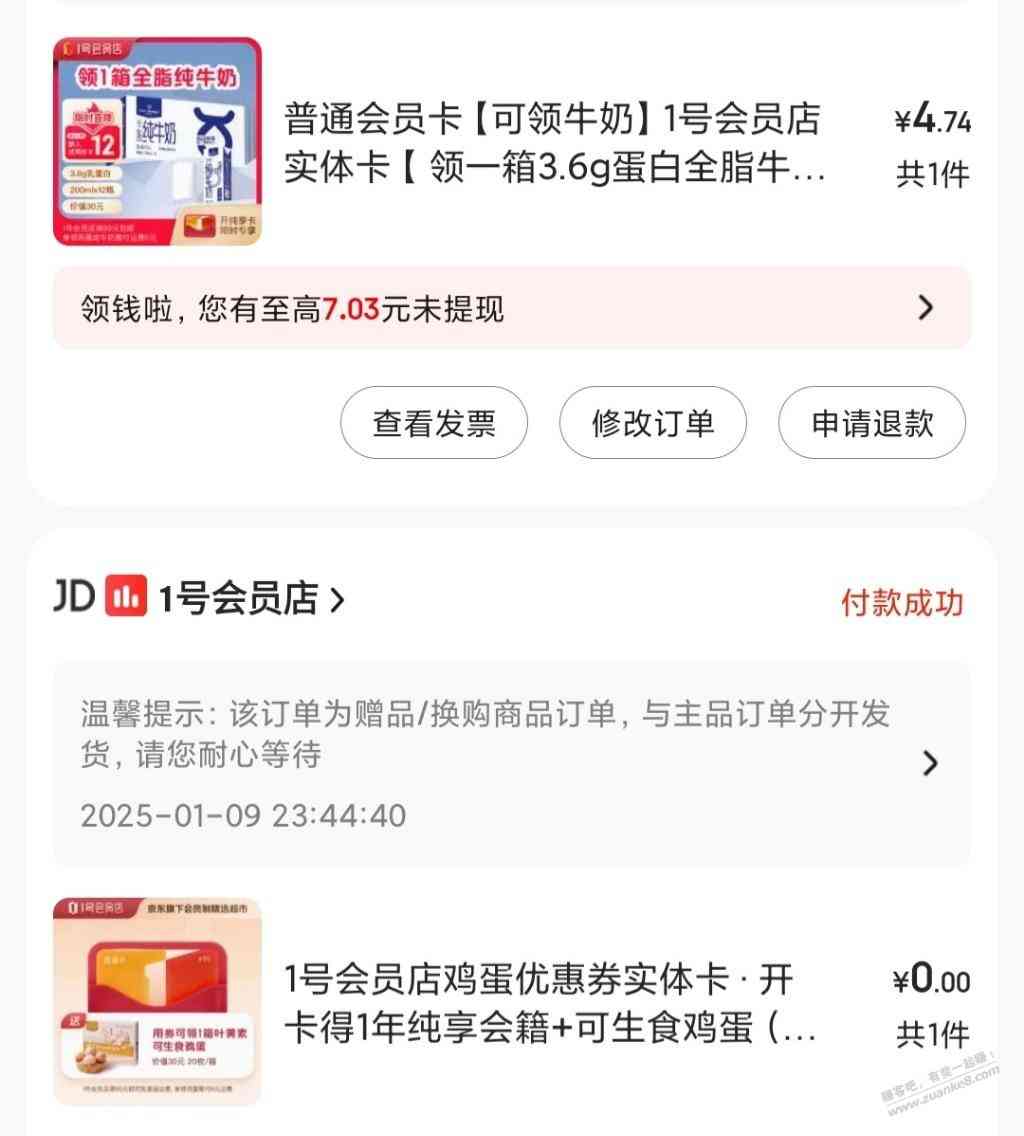Tap 查看发票 to view invoice

(434, 423)
